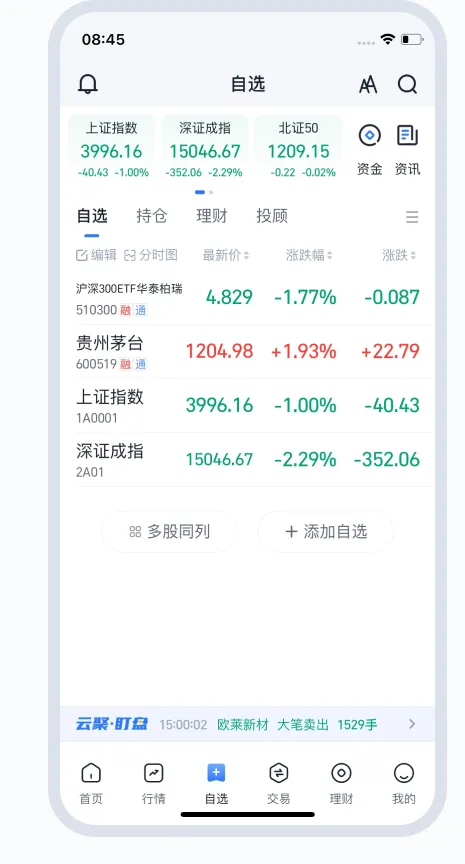Open the 资金 shortcut
The image size is (465, 864).
tap(369, 150)
